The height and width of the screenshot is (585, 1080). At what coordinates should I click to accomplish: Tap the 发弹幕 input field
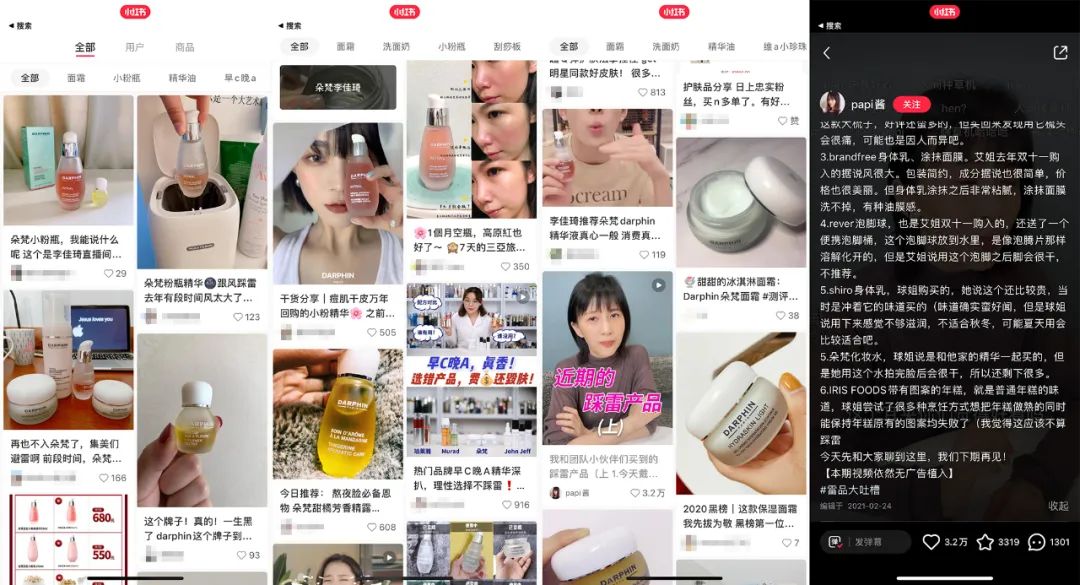point(865,542)
